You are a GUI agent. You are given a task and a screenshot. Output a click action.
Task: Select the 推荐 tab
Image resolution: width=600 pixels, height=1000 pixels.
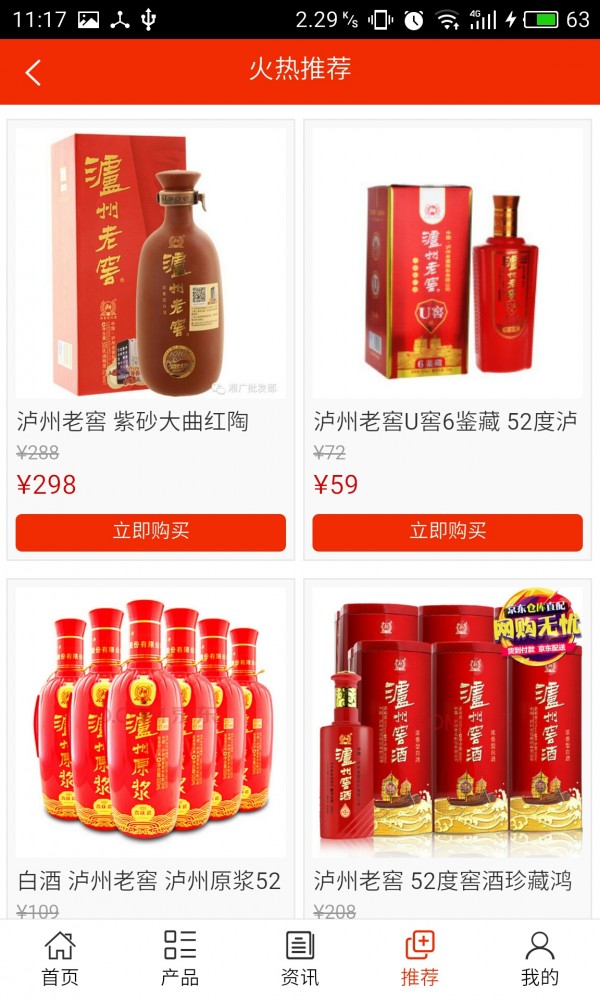[420, 958]
